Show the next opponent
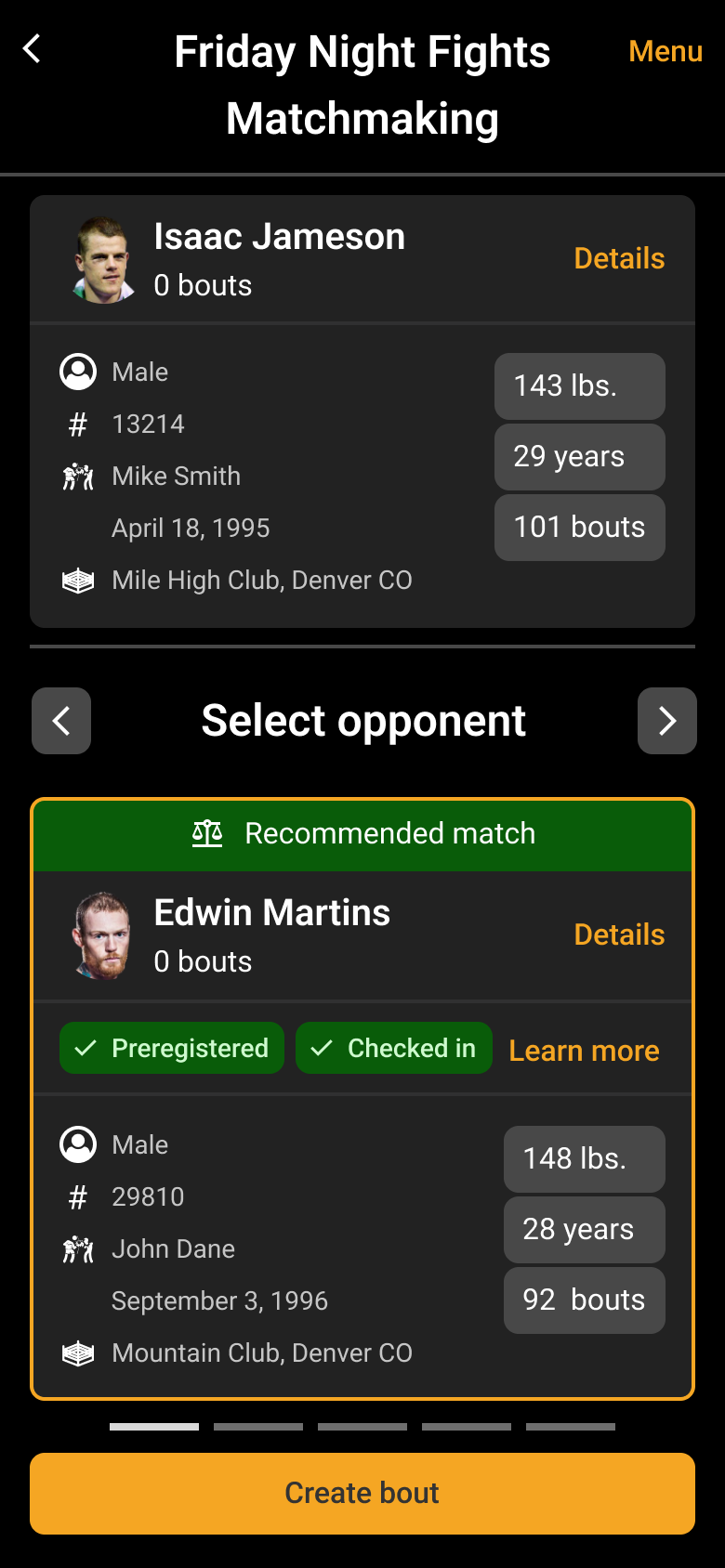The image size is (725, 1568). (667, 721)
